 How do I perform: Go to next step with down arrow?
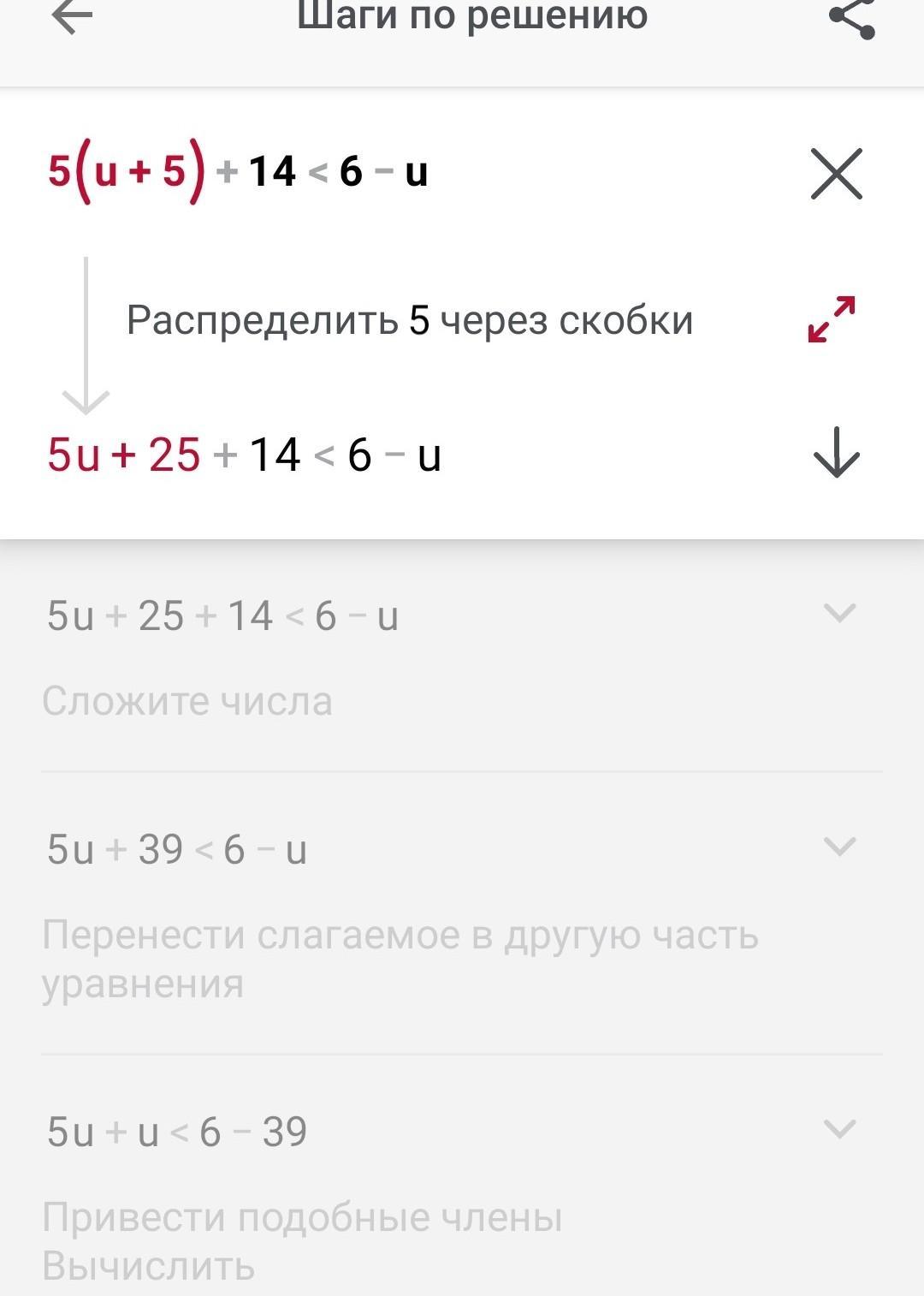[x=836, y=452]
